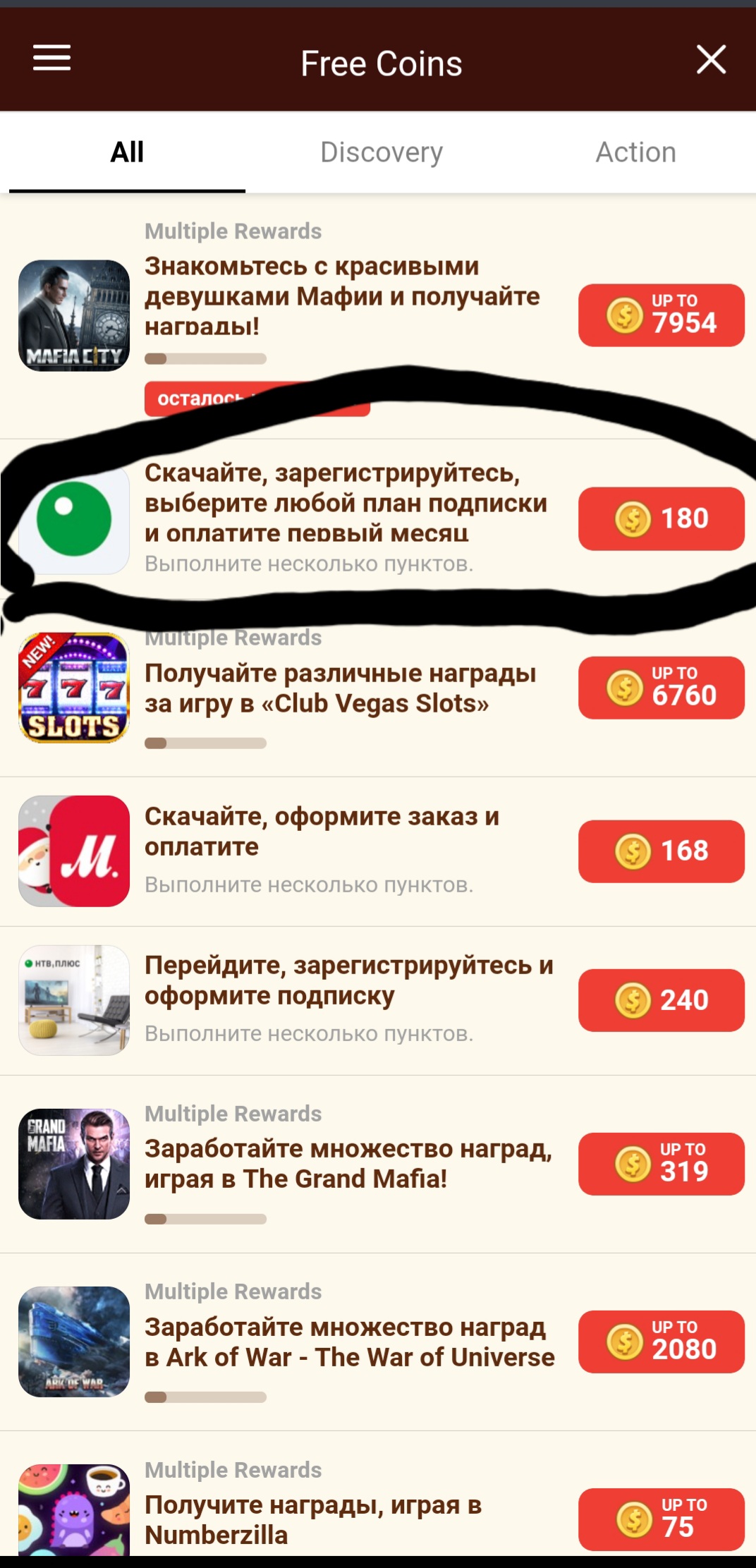Viewport: 756px width, 1568px height.
Task: Open the НТВ Плюс subscription offer
Action: (x=348, y=980)
